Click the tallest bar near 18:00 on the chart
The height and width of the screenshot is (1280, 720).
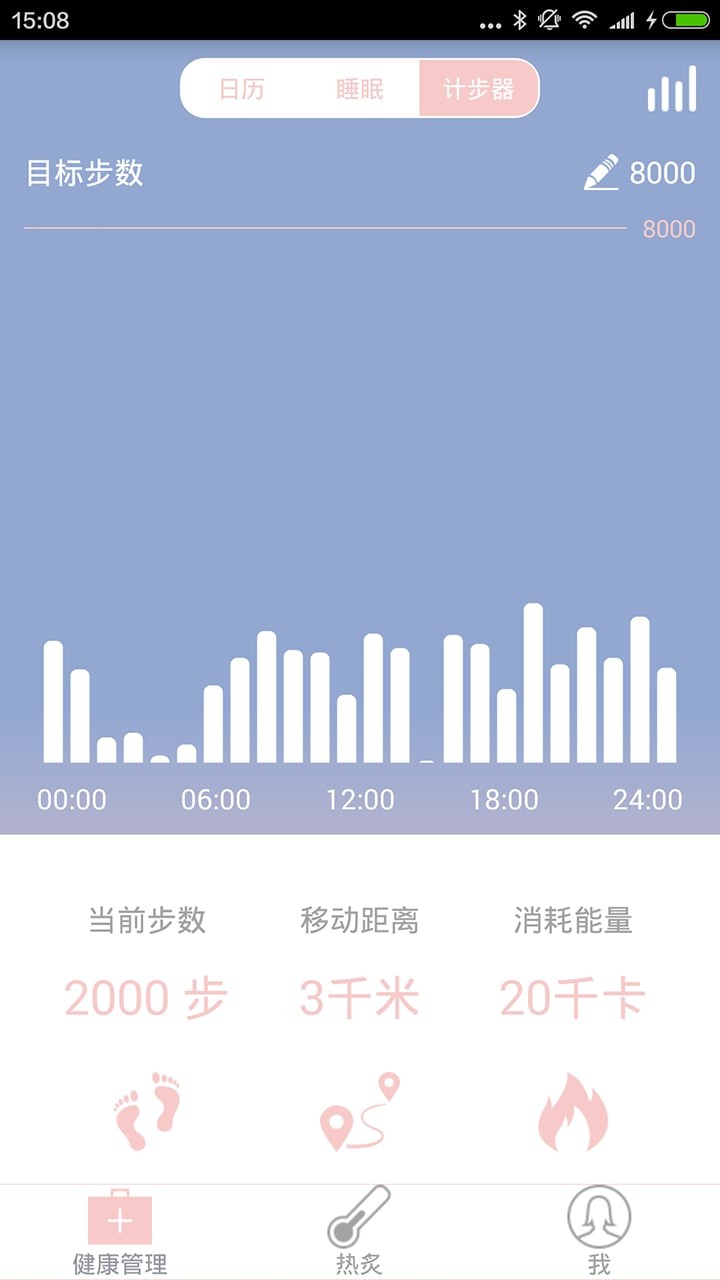click(x=533, y=680)
